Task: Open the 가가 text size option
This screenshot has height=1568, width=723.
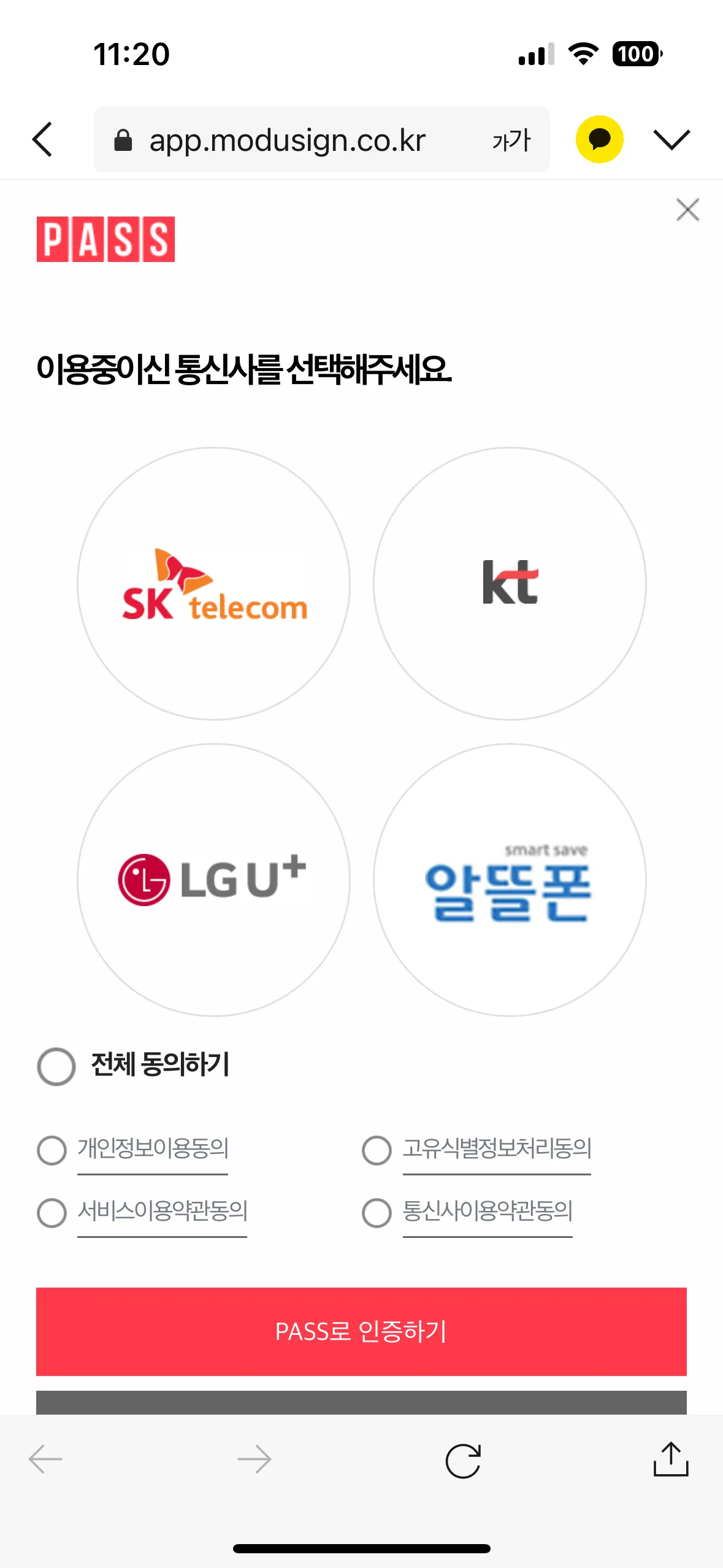Action: (x=511, y=140)
